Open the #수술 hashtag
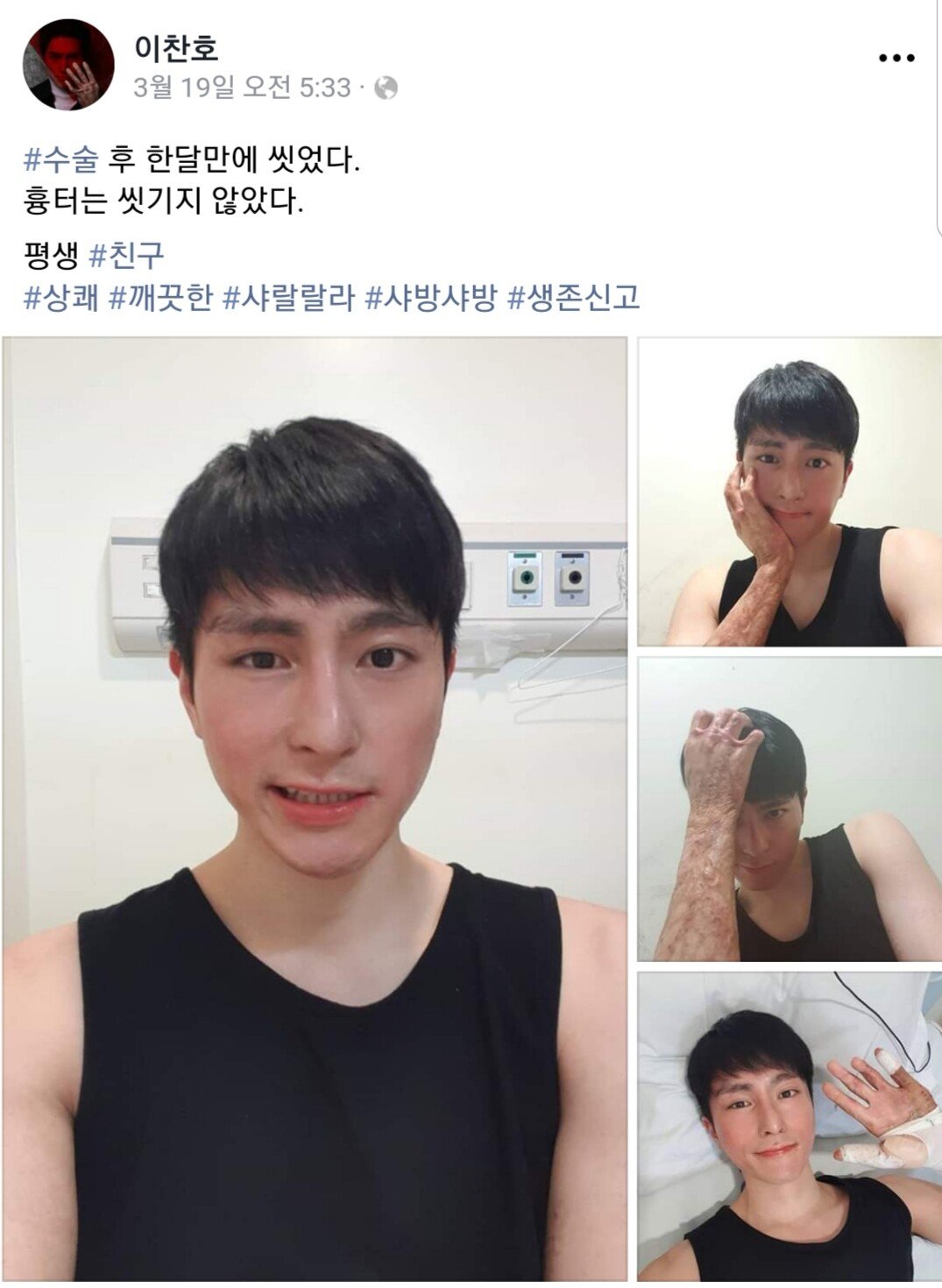The height and width of the screenshot is (1288, 942). point(60,161)
